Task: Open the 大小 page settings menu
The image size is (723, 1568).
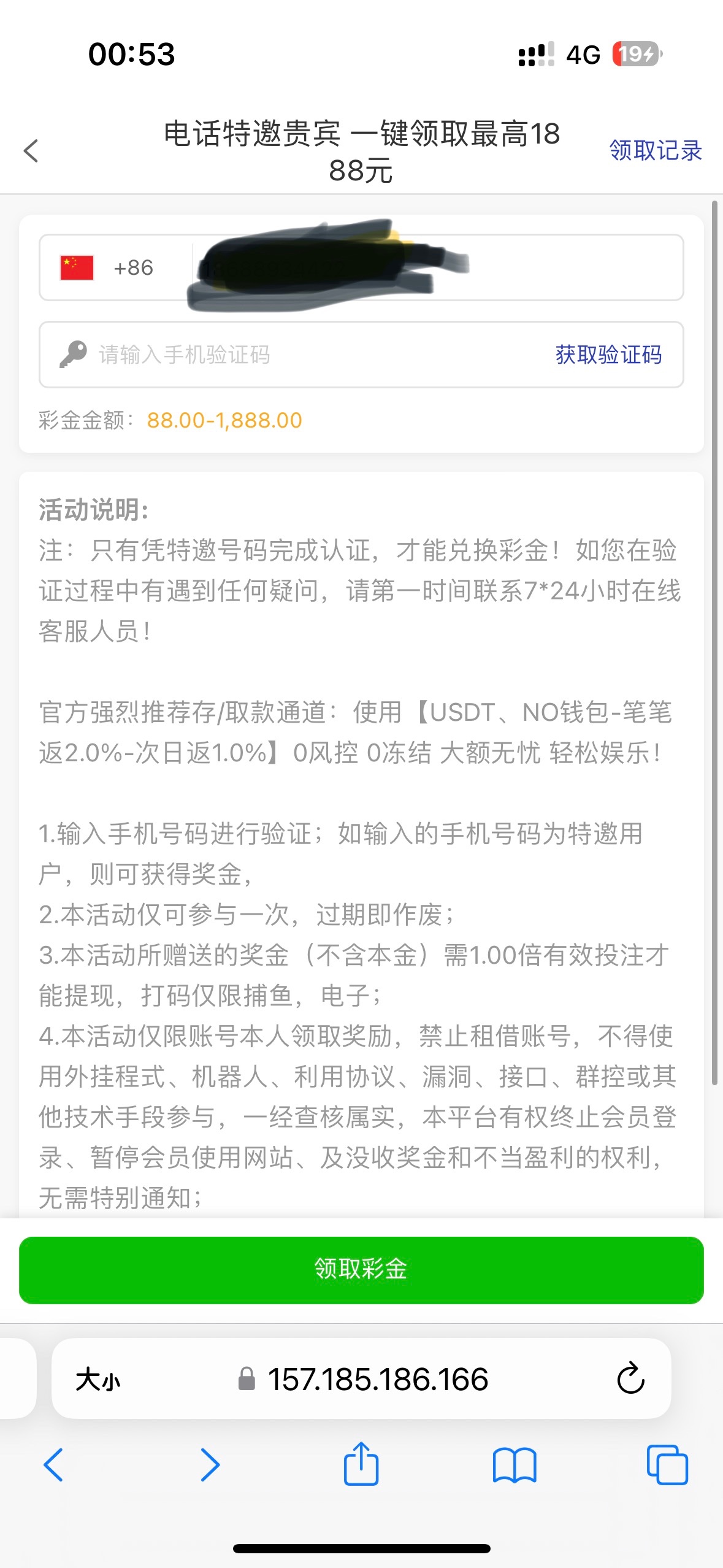Action: pos(98,1380)
